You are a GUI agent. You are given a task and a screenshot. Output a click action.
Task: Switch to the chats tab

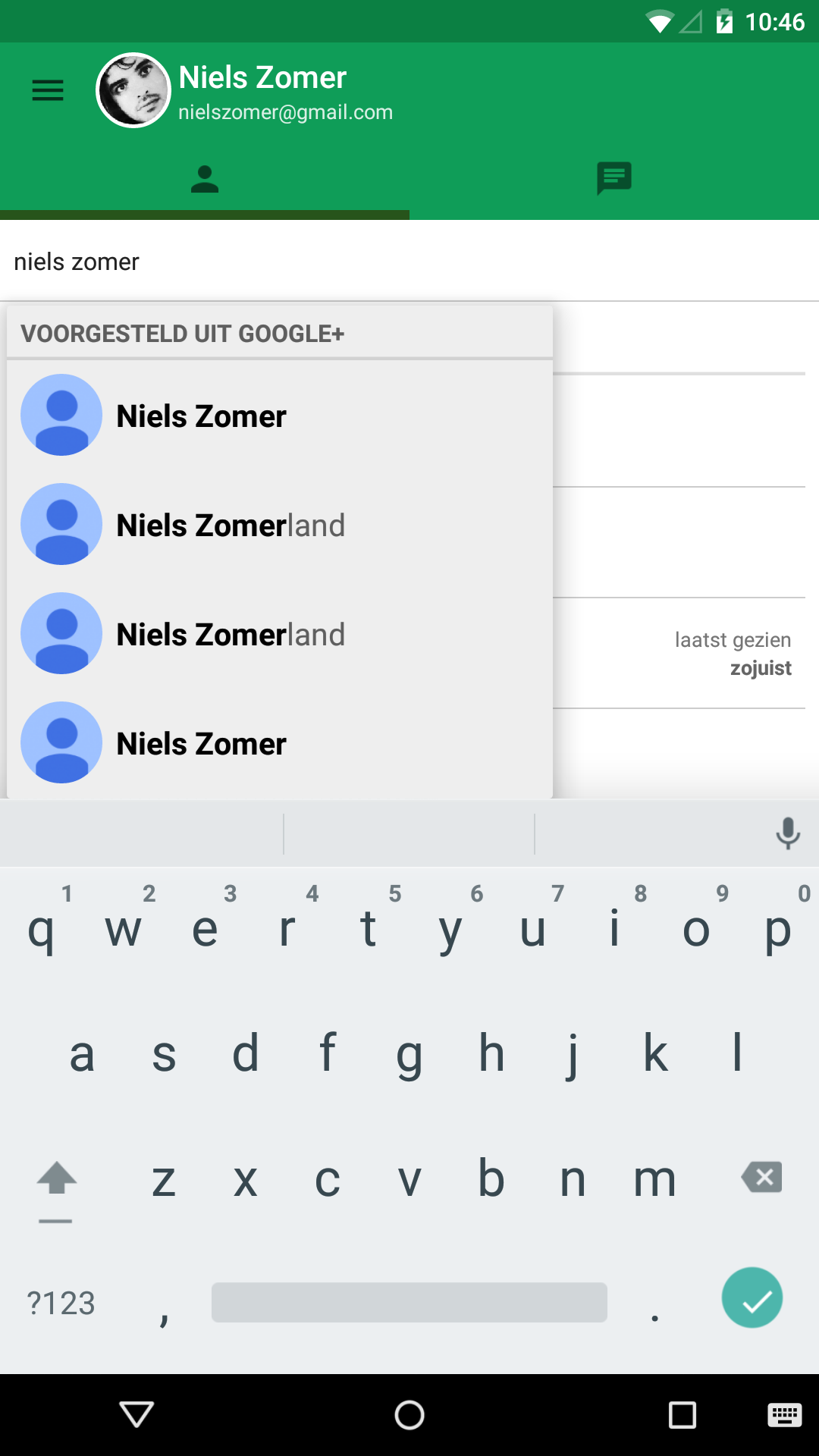pyautogui.click(x=613, y=180)
